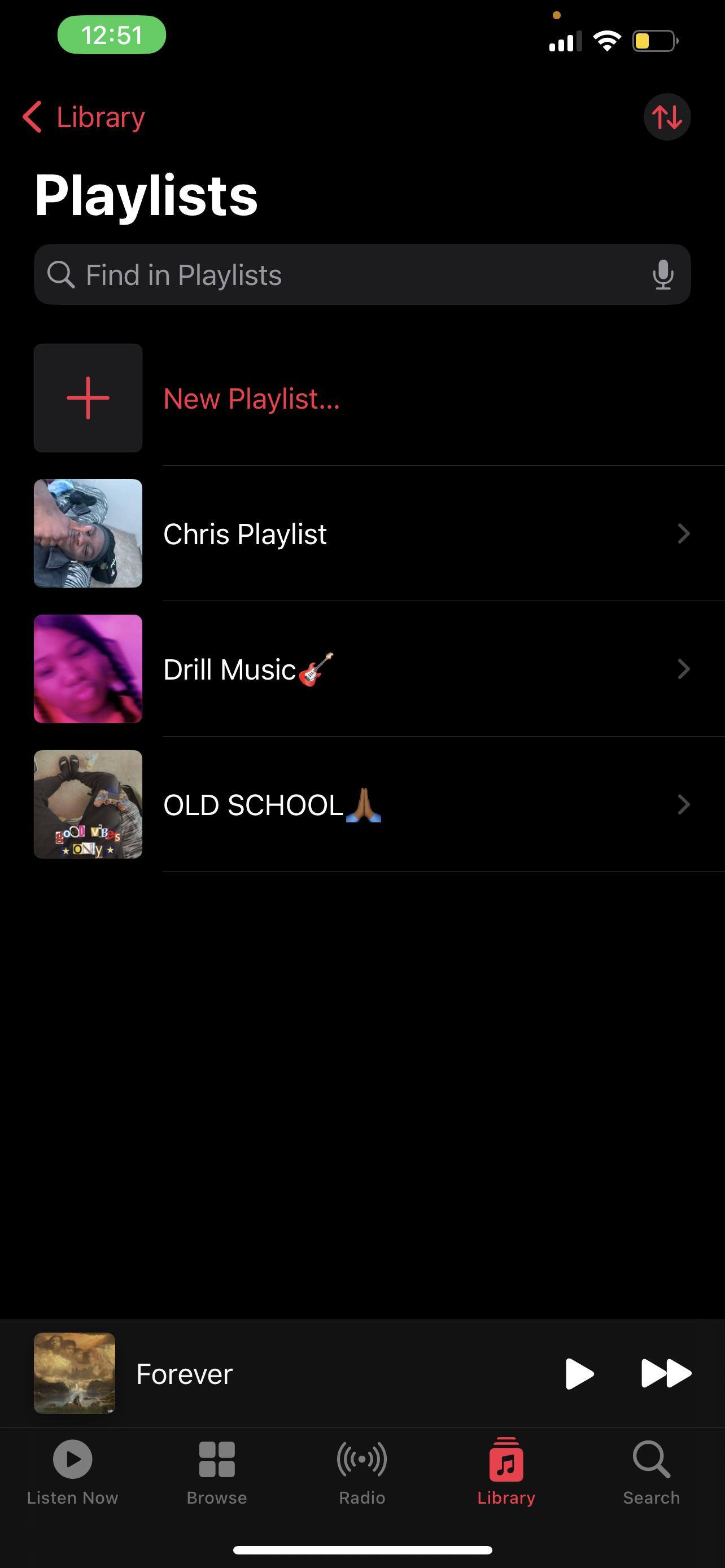Screen dimensions: 725x1568
Task: Go back to Library
Action: pyautogui.click(x=84, y=117)
